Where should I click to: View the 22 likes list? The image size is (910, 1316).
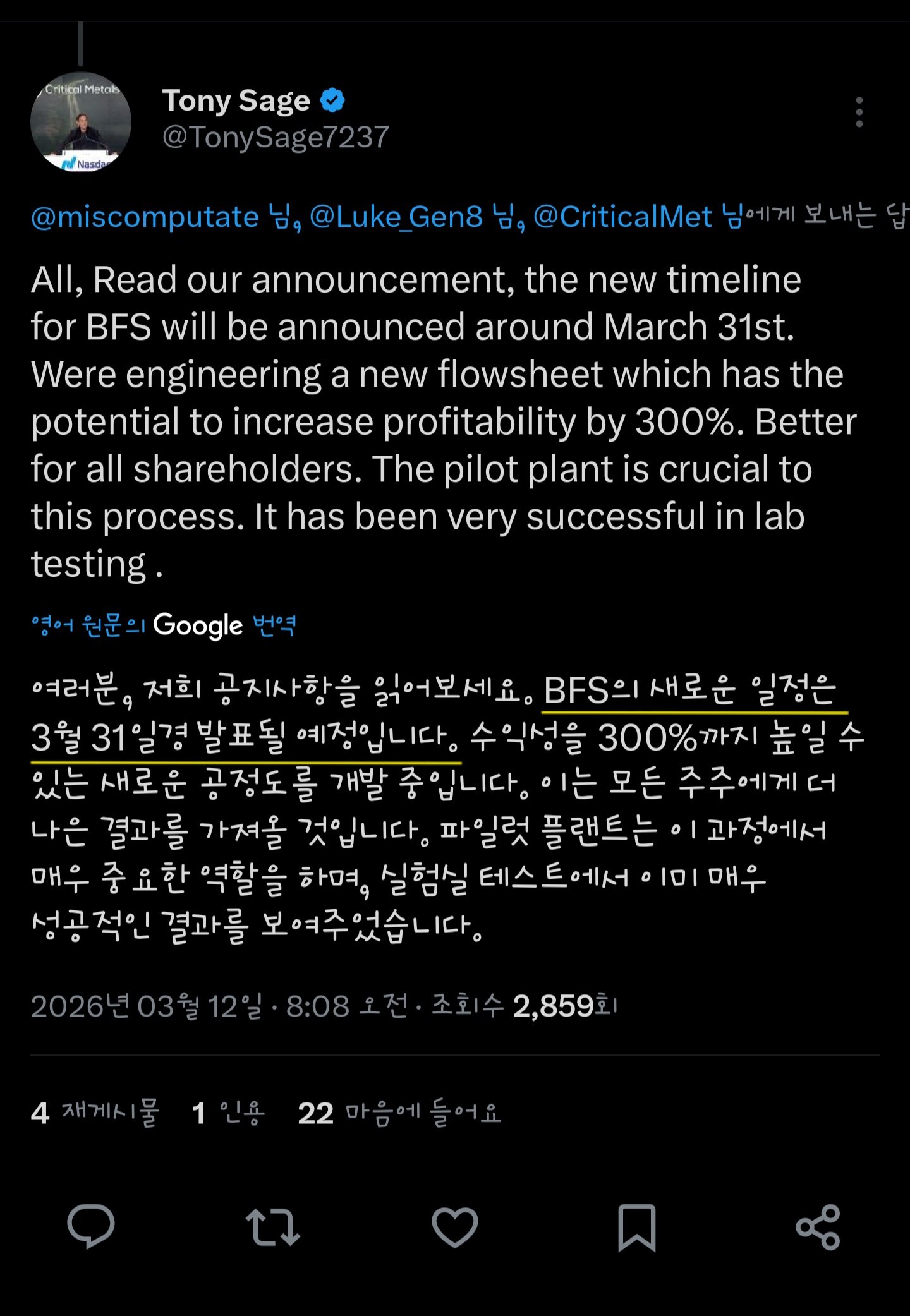point(399,1113)
